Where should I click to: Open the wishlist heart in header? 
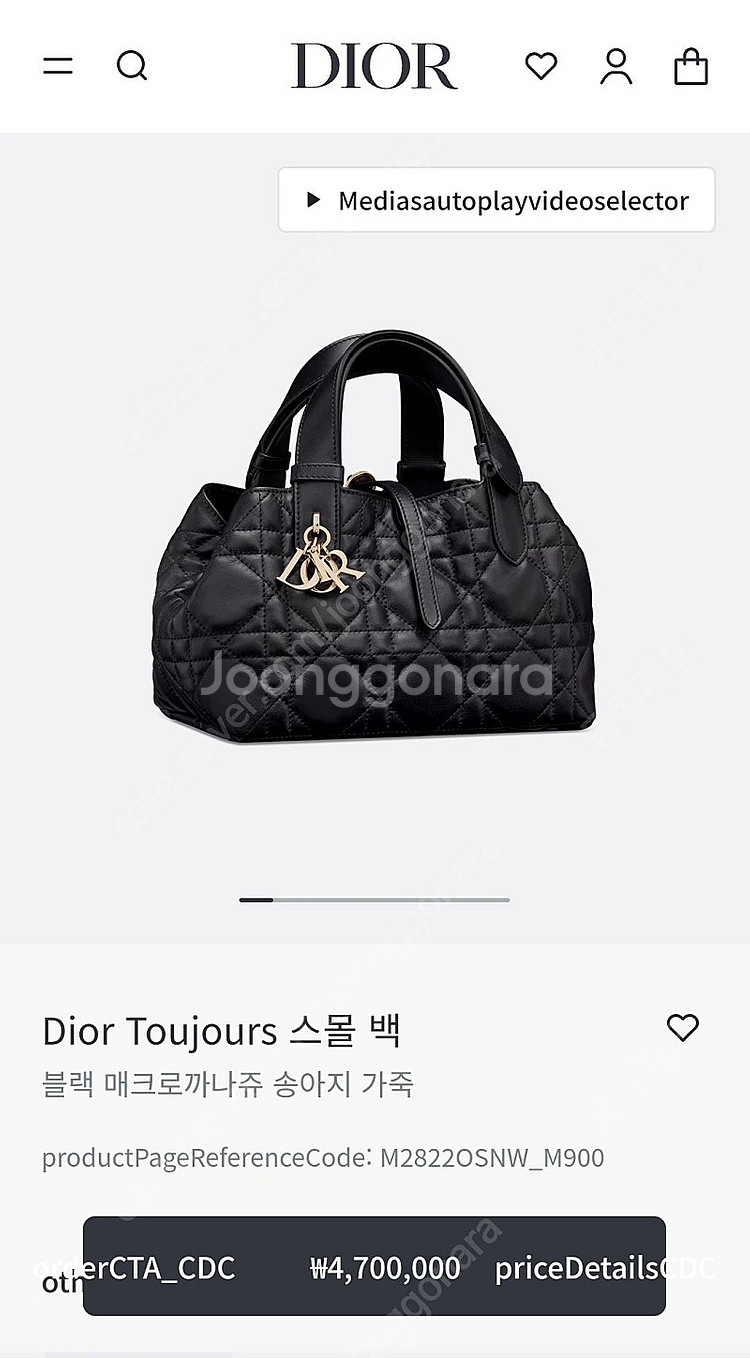[x=541, y=66]
